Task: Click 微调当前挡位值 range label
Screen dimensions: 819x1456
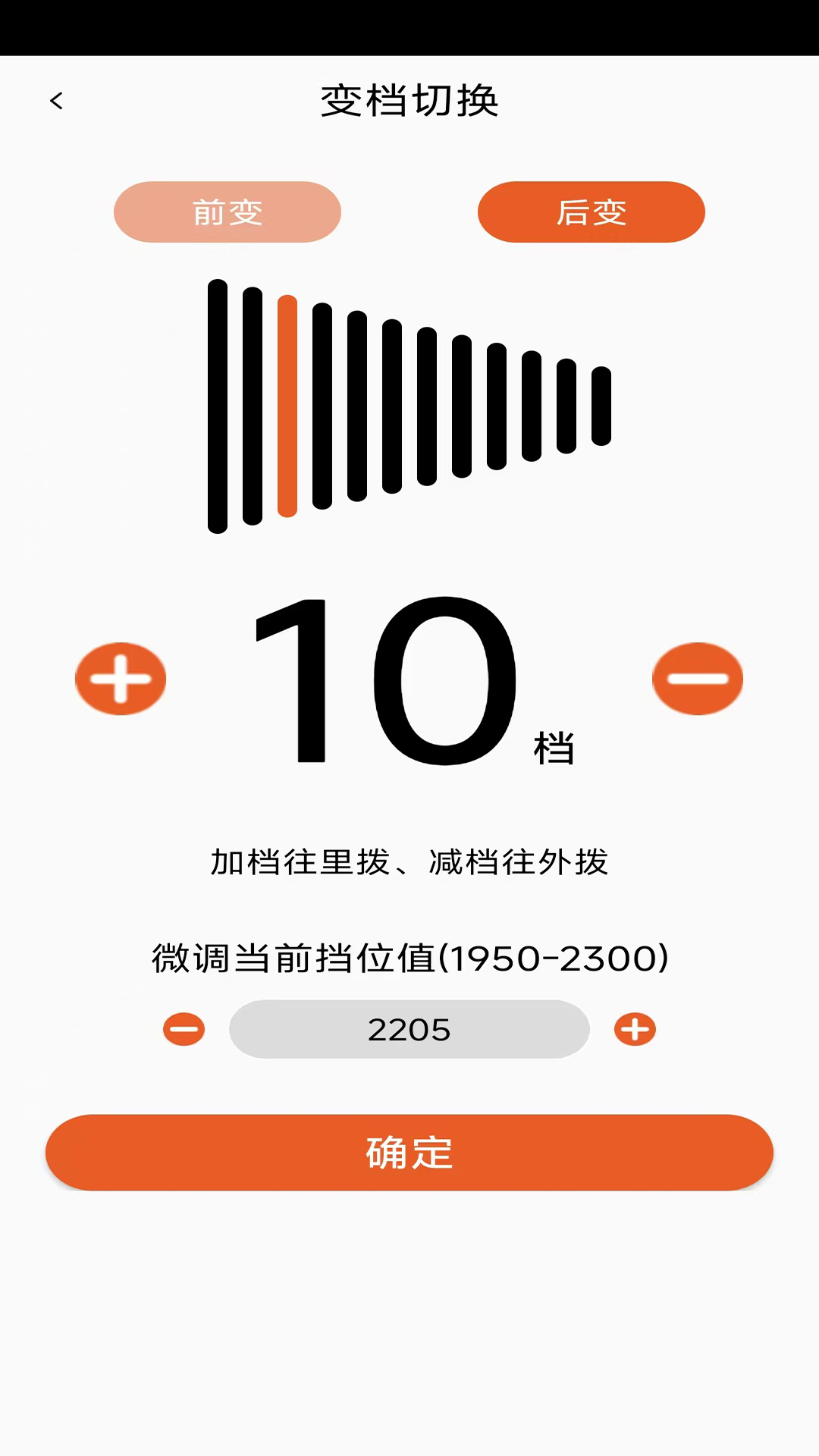Action: click(409, 958)
